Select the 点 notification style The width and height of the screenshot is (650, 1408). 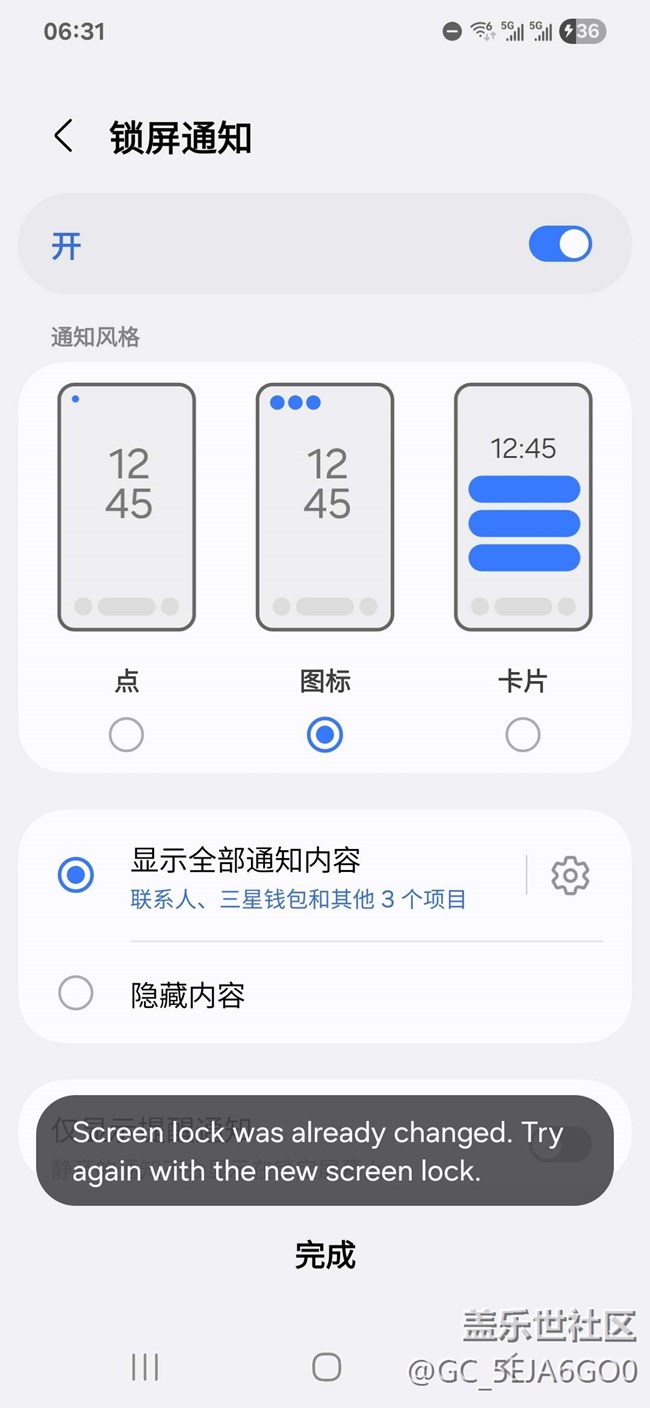tap(126, 735)
